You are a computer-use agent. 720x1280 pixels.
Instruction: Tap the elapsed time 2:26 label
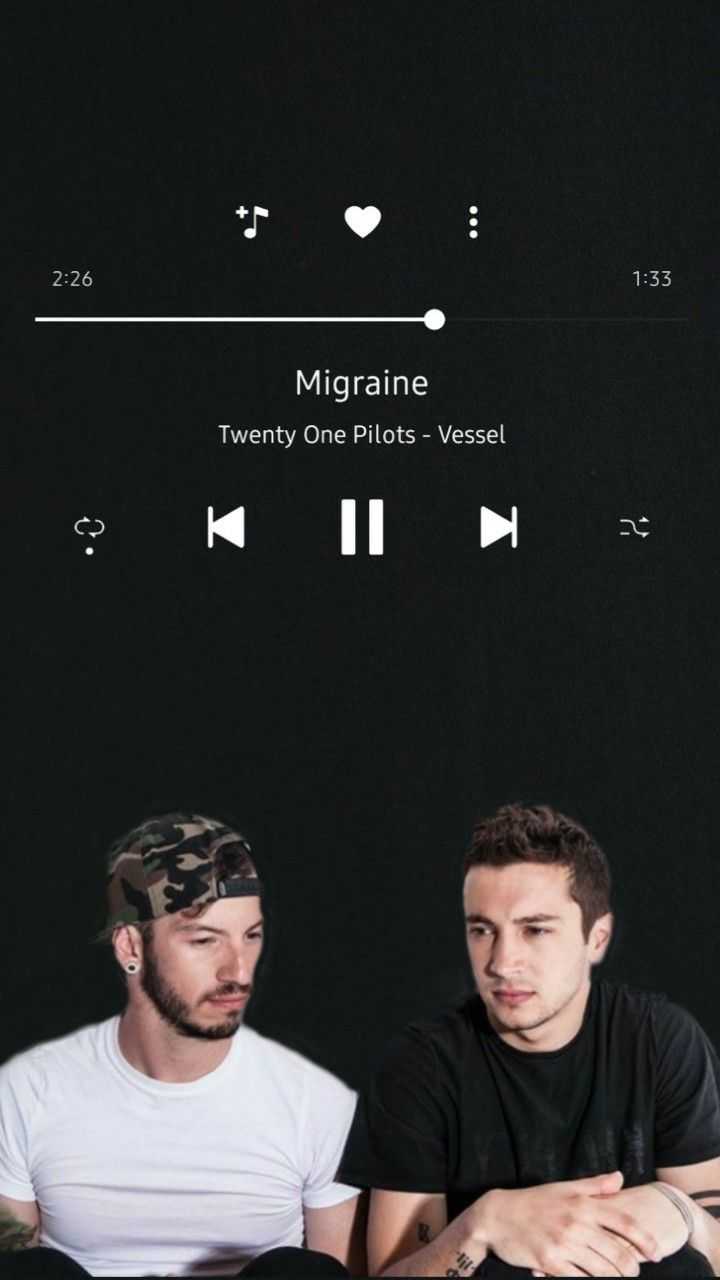72,279
